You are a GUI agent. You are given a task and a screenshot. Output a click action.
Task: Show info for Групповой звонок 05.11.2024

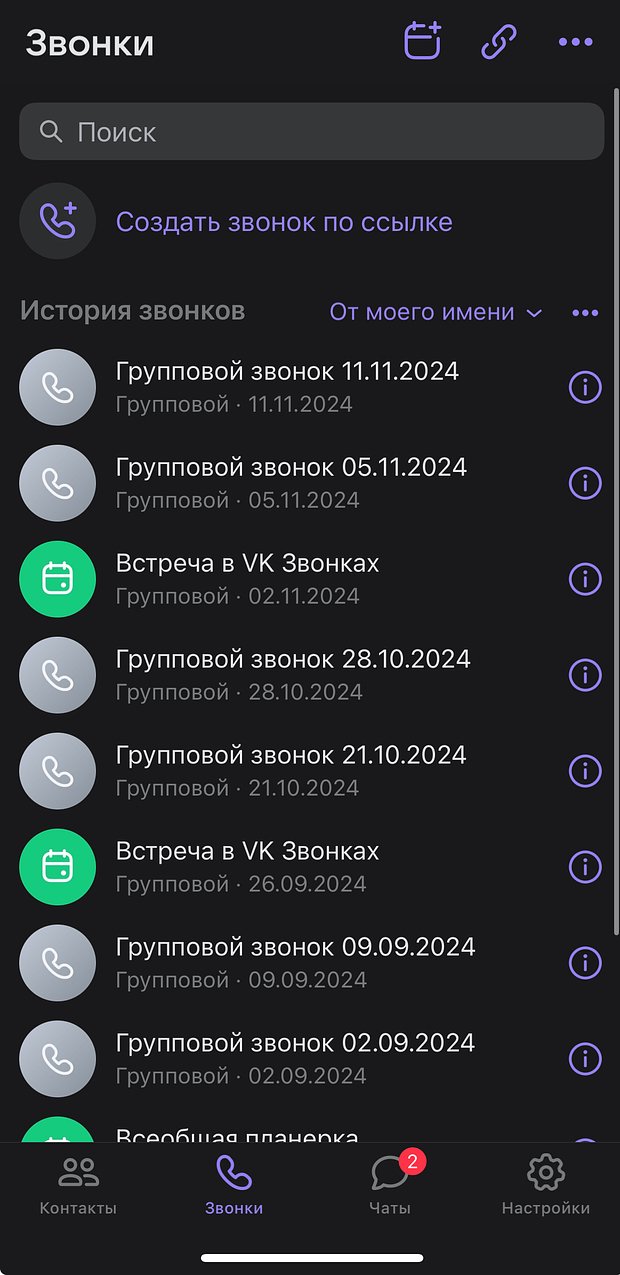tap(585, 483)
